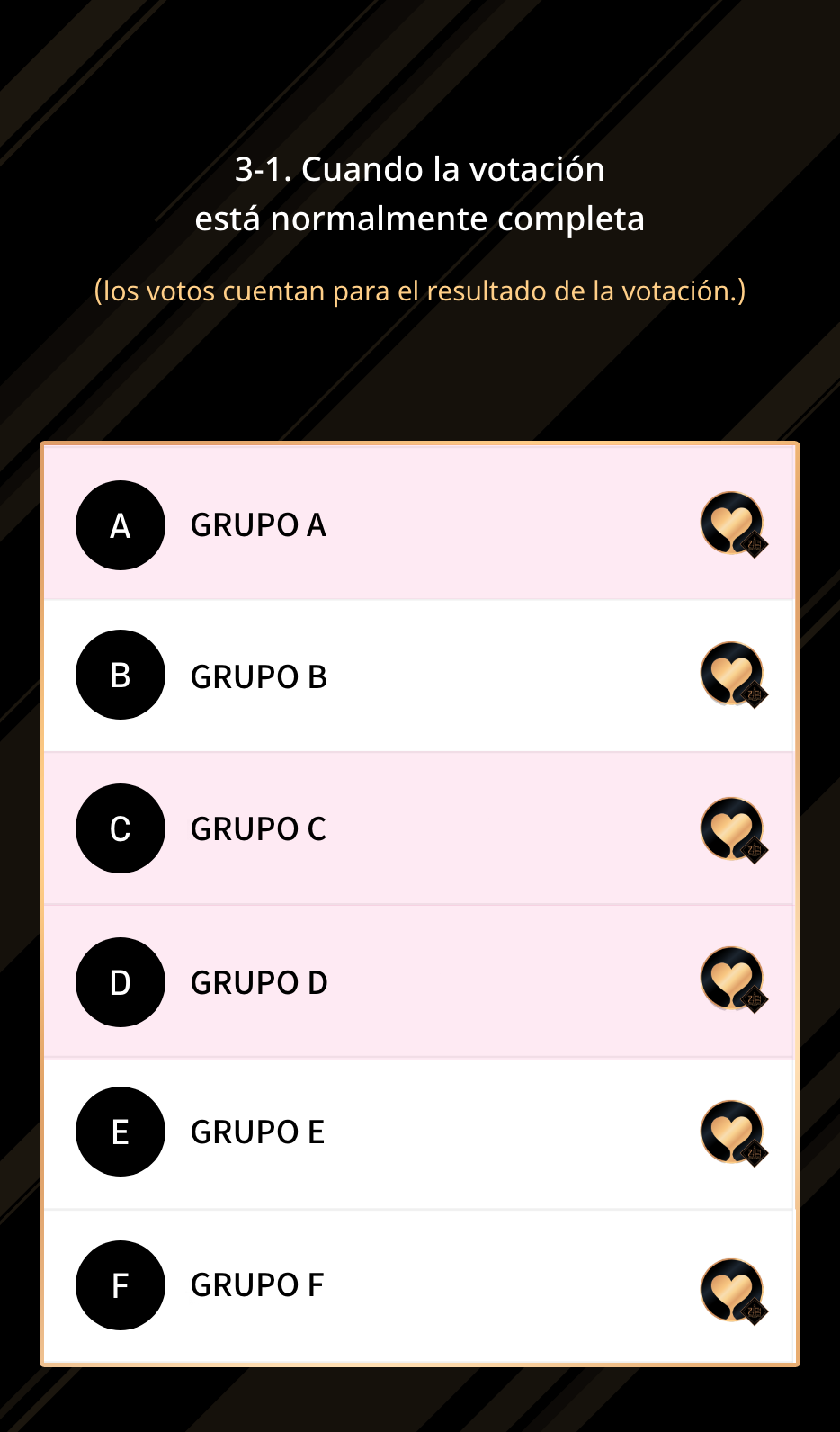840x1432 pixels.
Task: Select the circular F badge
Action: 121,1284
